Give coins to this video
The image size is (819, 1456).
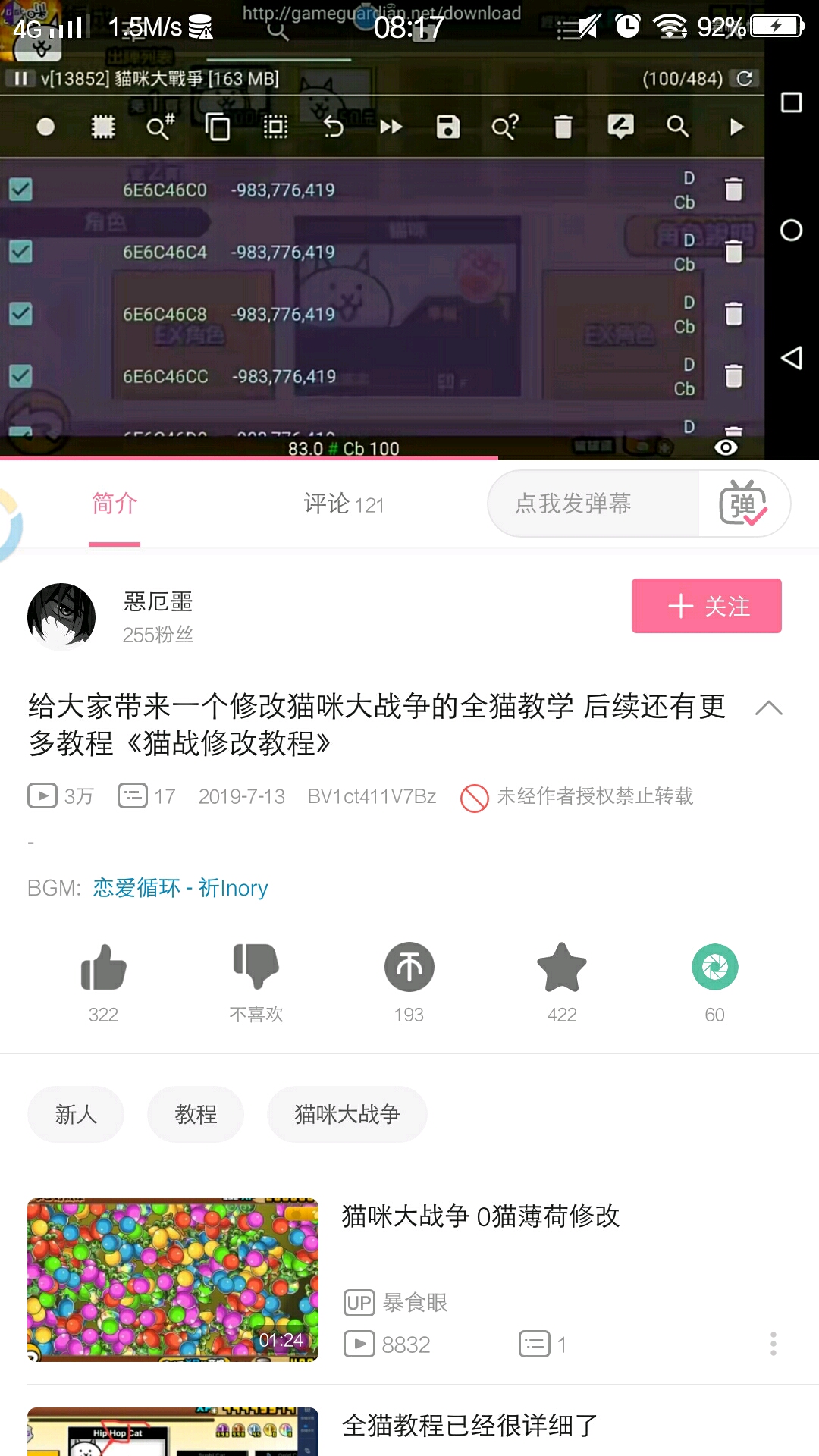[x=409, y=968]
